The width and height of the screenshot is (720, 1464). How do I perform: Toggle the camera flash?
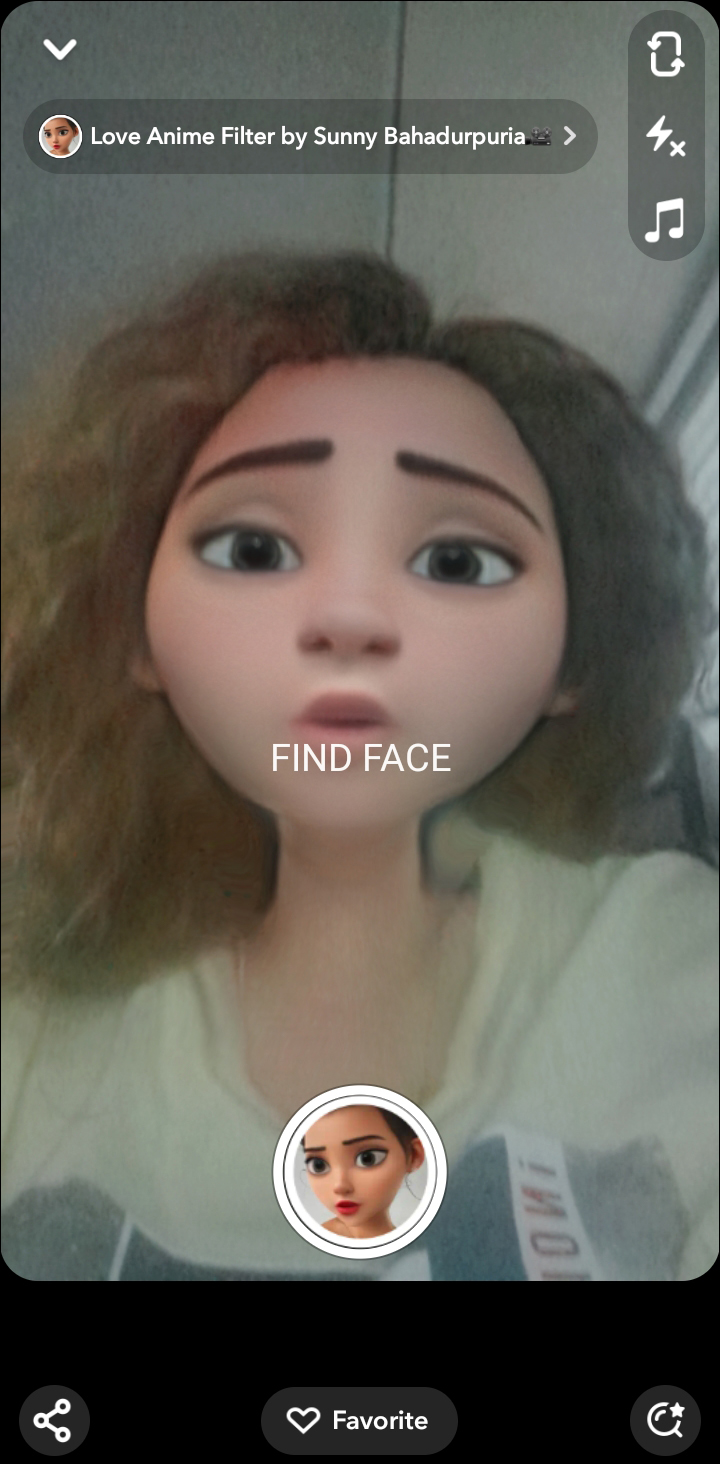(665, 136)
